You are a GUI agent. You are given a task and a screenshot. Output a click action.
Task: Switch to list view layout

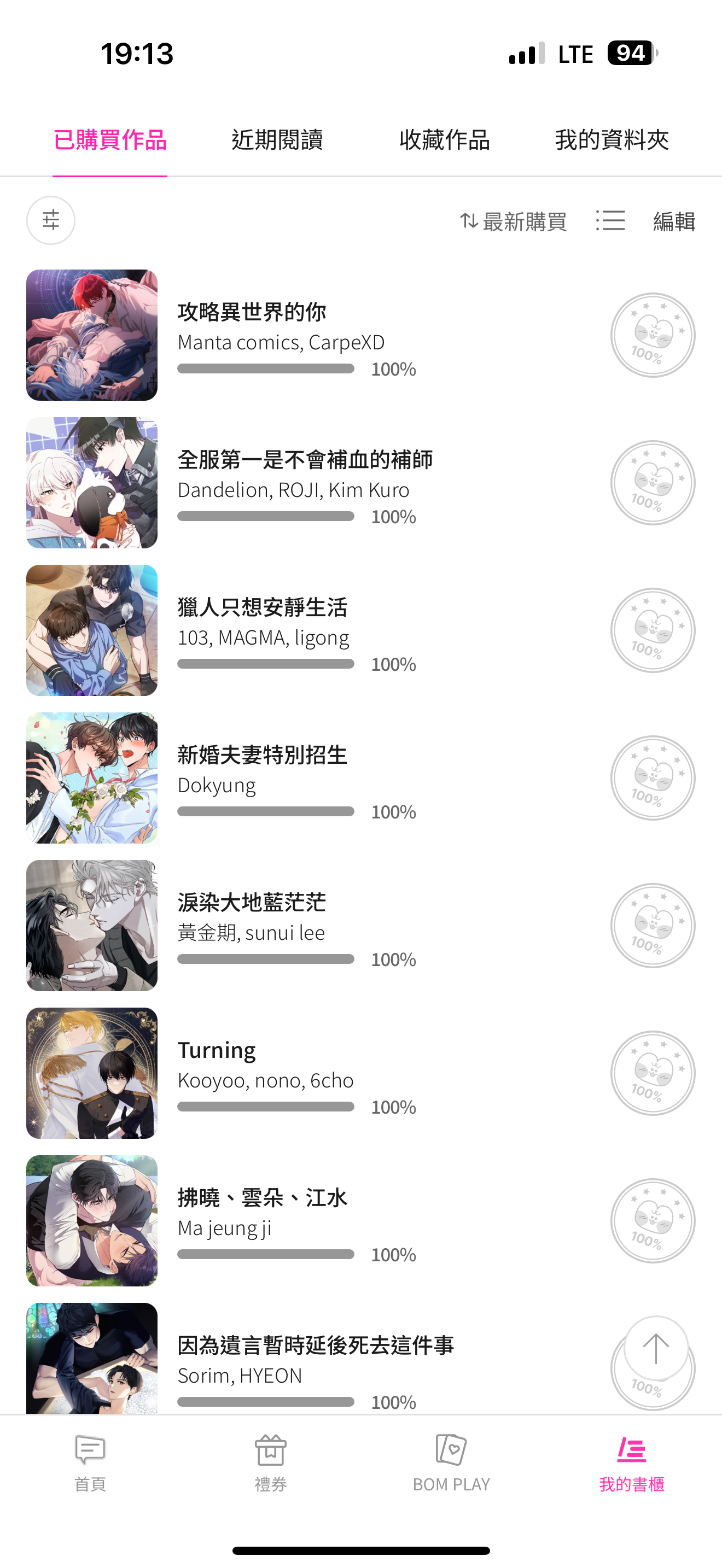610,220
